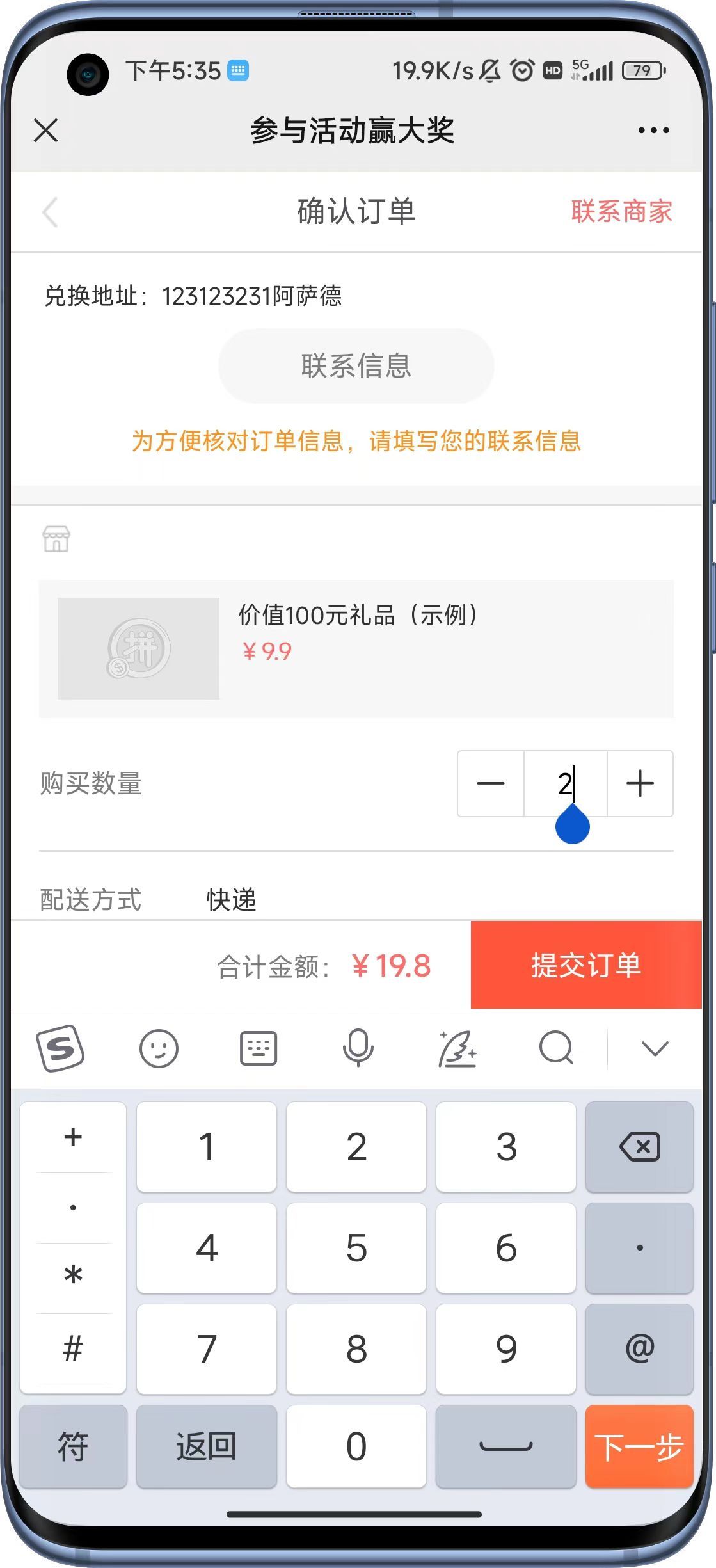Switch the keyboard layout from the toolbar
716x1568 pixels.
[258, 1048]
